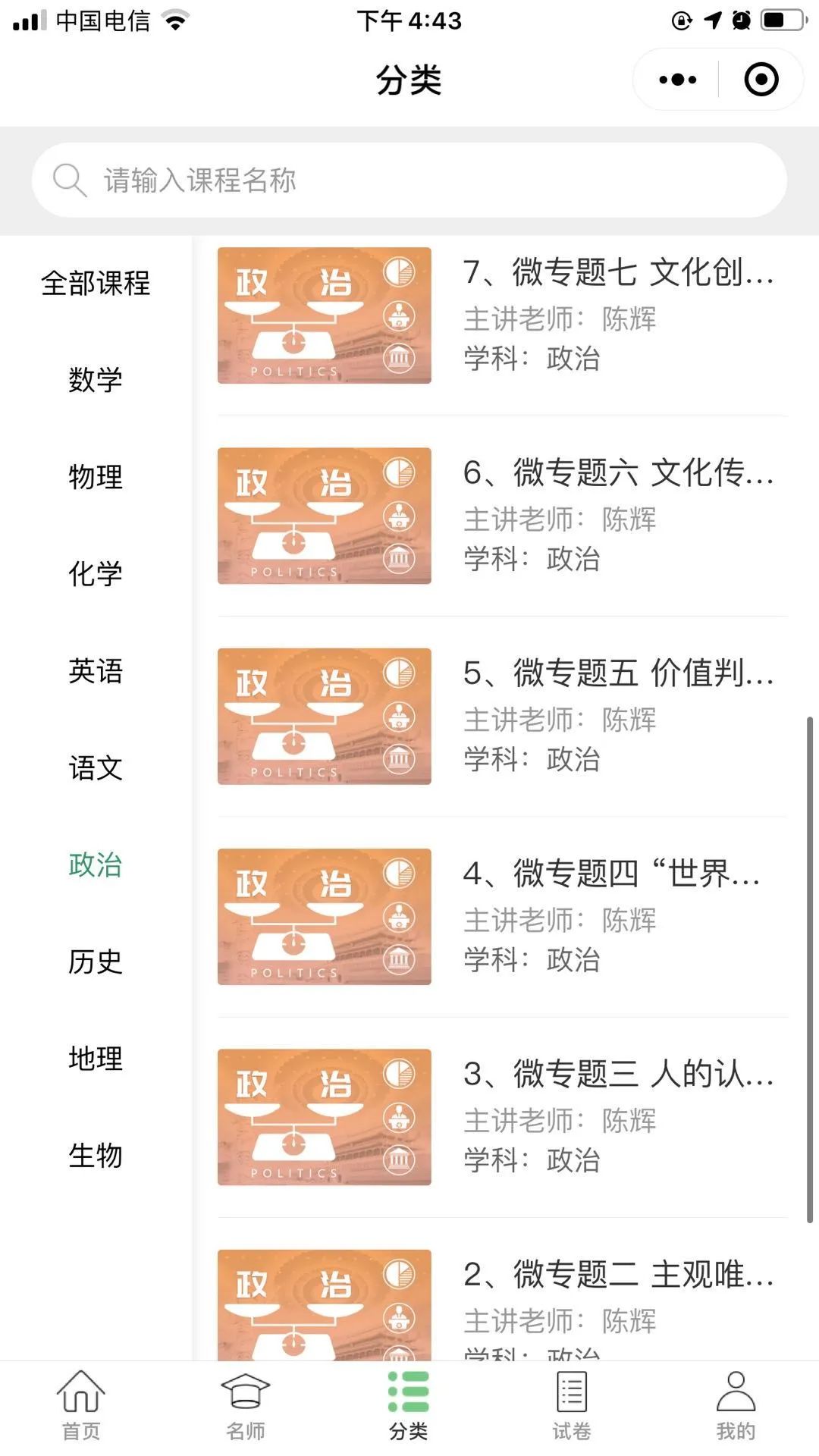Close the mini program via circle icon
The image size is (819, 1456).
[761, 80]
